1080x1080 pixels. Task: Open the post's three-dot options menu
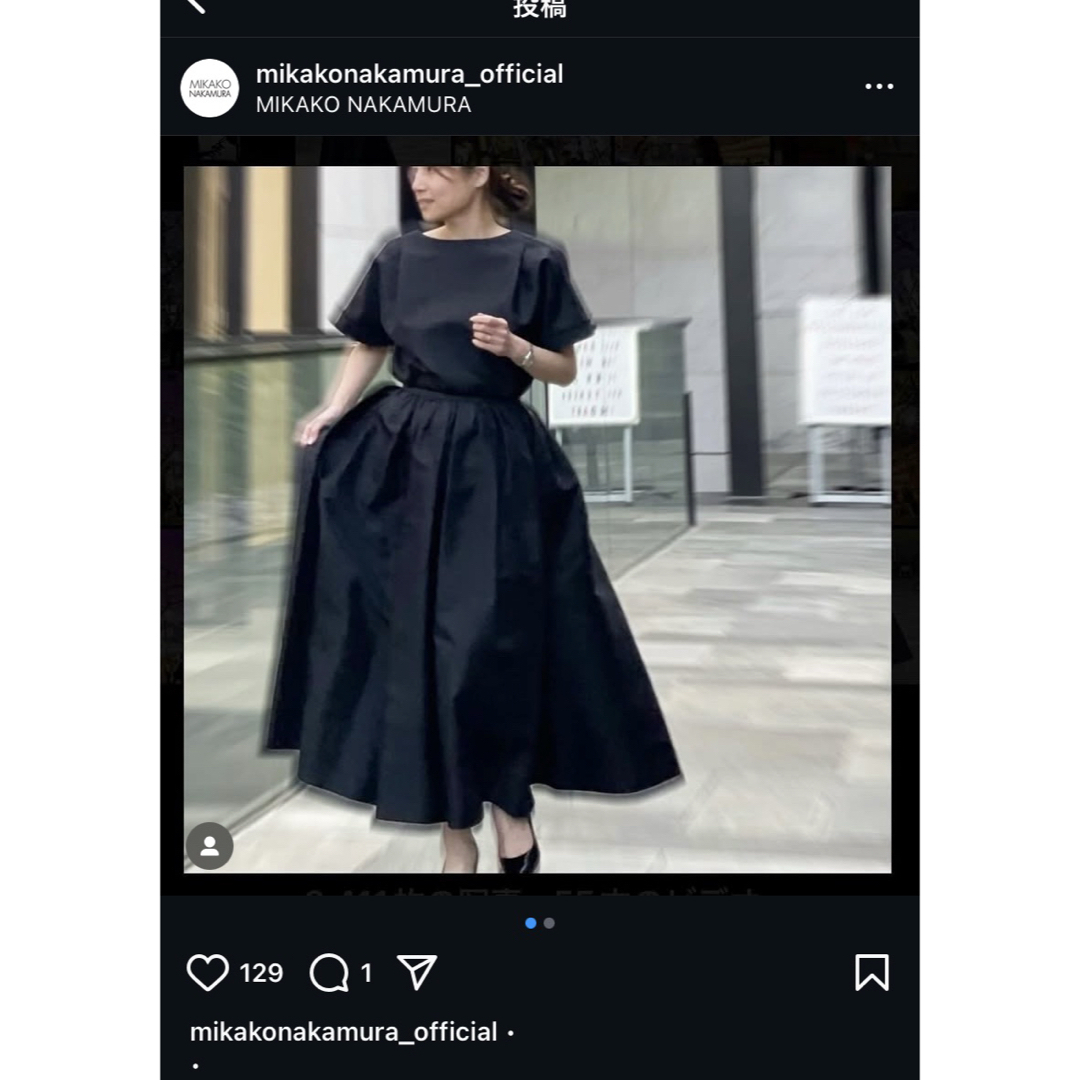pos(879,87)
